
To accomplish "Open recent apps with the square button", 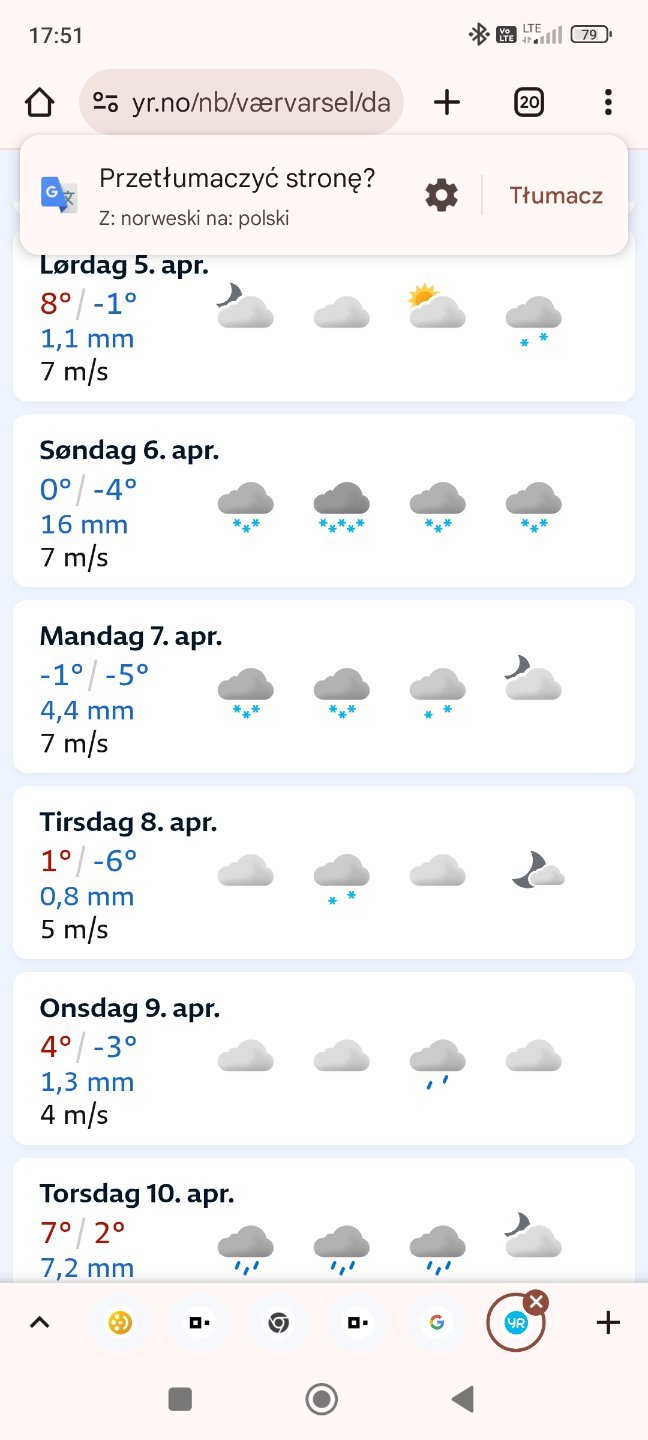I will point(180,1399).
